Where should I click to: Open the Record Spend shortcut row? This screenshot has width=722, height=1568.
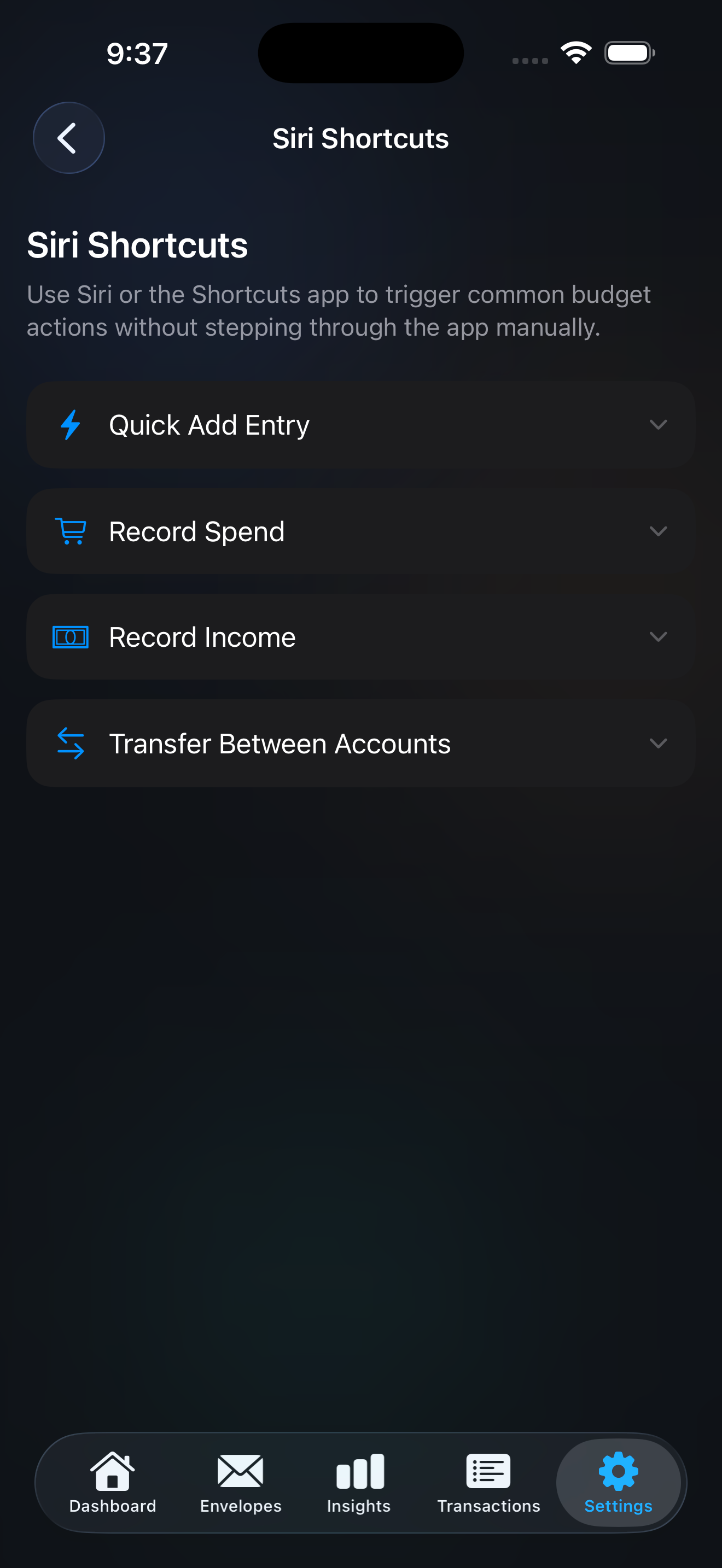(x=361, y=530)
